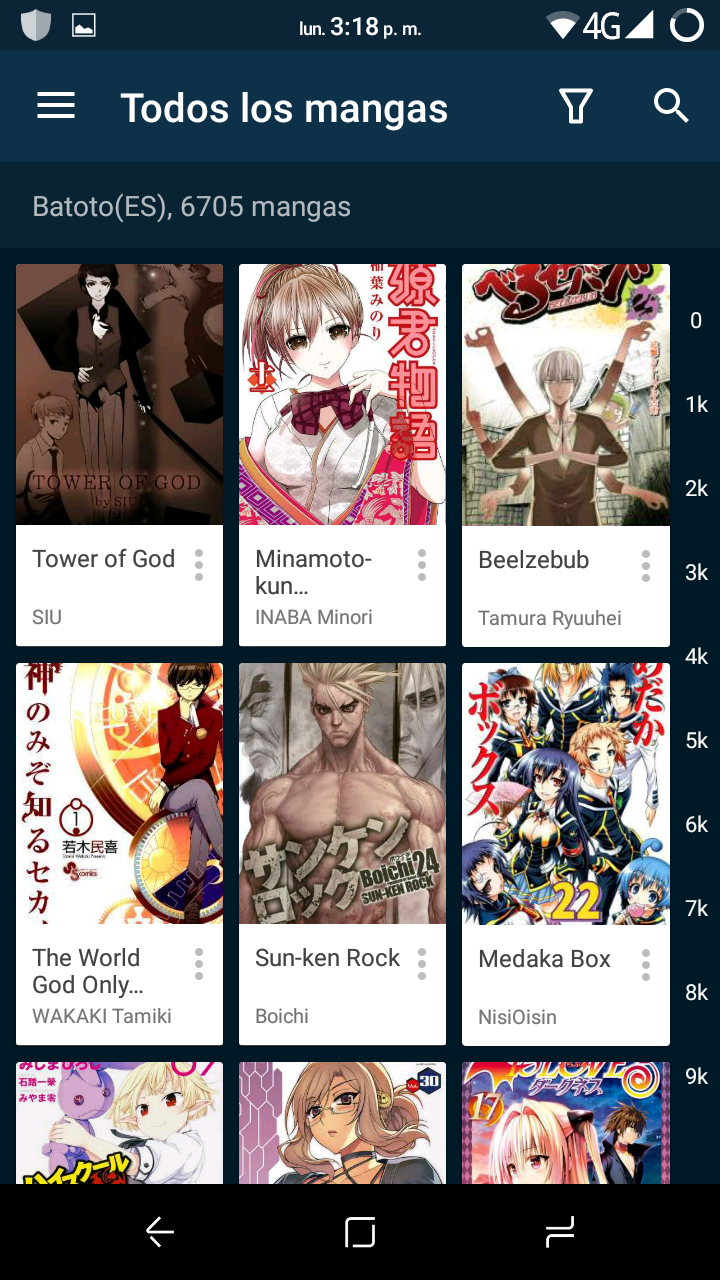
Task: Show more options for Beelzebub
Action: [x=646, y=565]
